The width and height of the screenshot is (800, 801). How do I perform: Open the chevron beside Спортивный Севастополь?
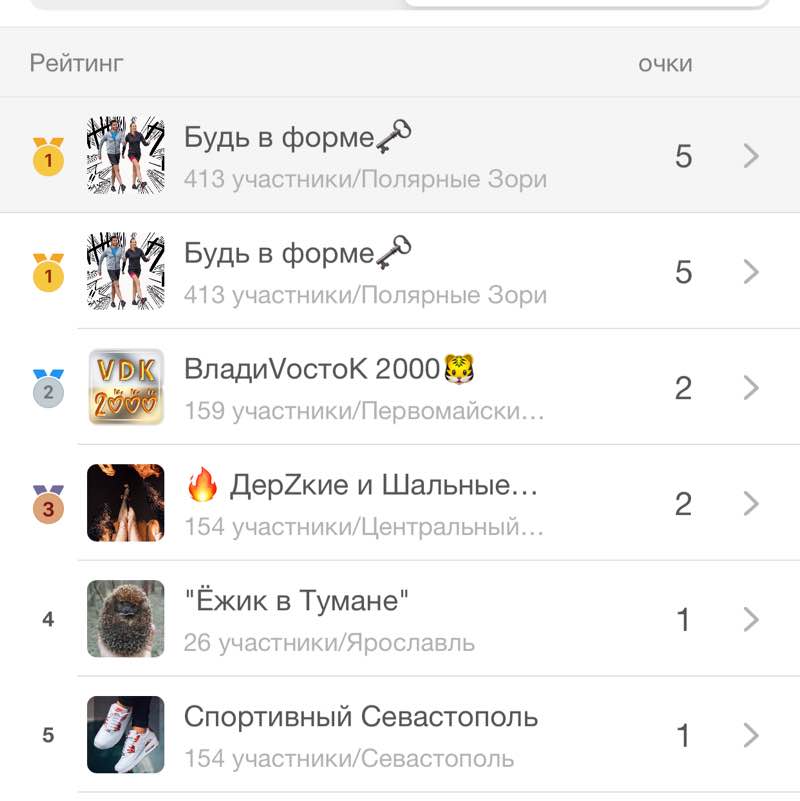[x=752, y=735]
